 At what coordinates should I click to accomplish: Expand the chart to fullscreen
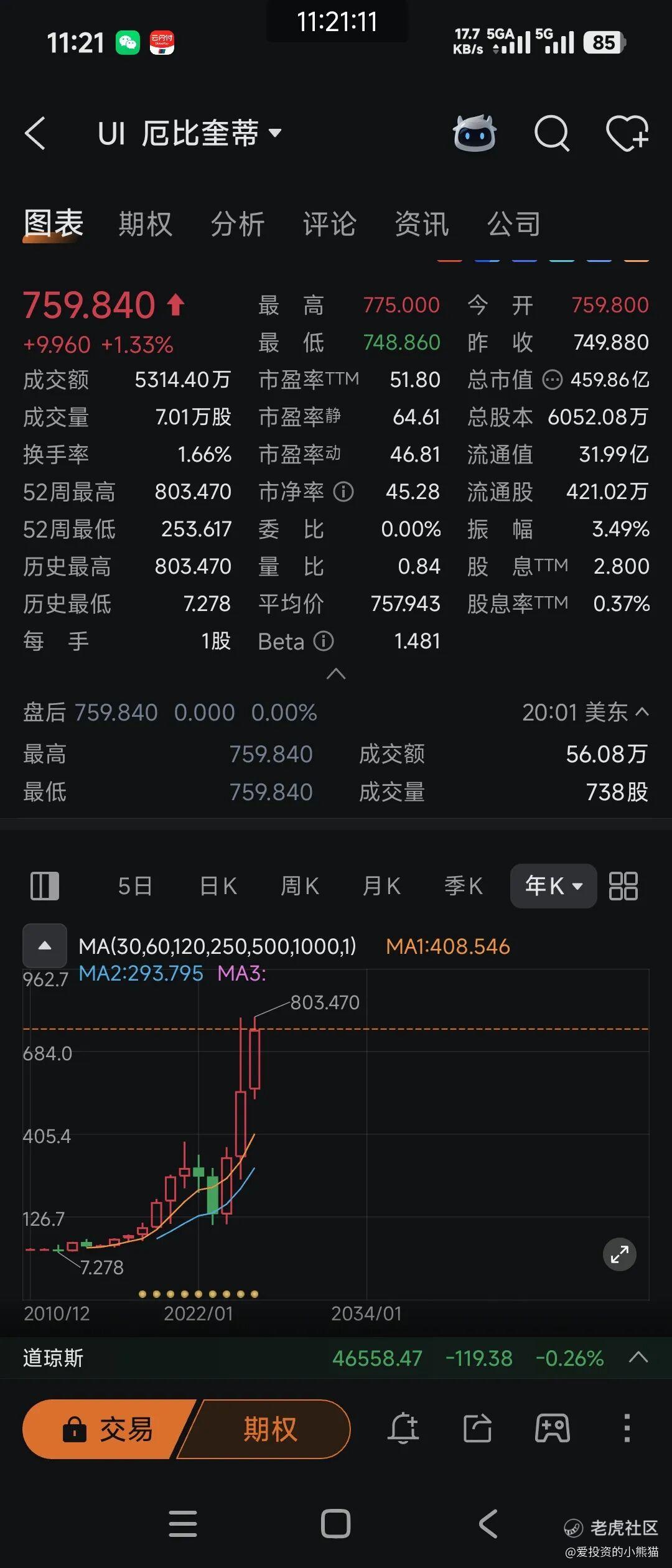click(620, 1254)
